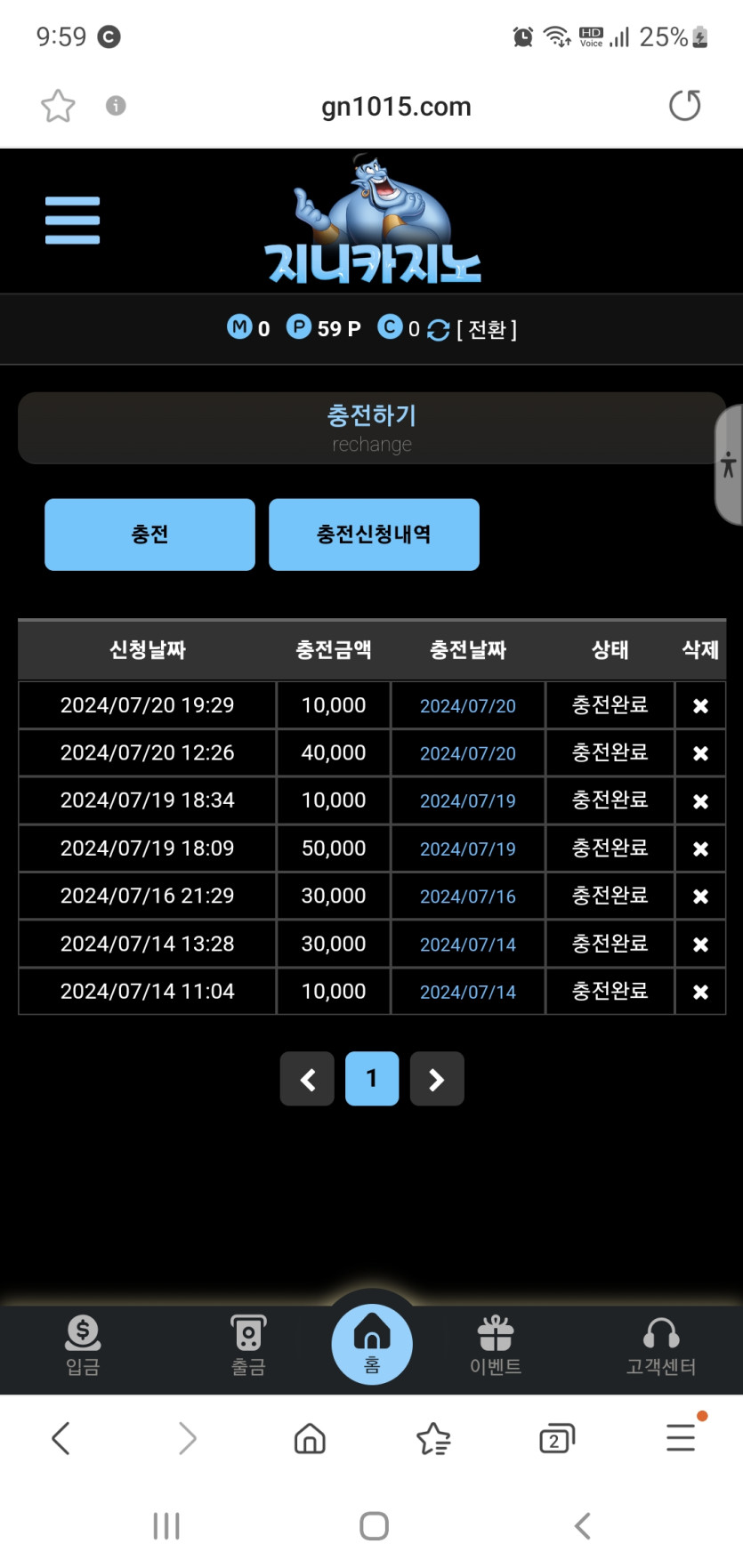Select page 1 in pagination
This screenshot has width=743, height=1568.
pyautogui.click(x=372, y=1079)
